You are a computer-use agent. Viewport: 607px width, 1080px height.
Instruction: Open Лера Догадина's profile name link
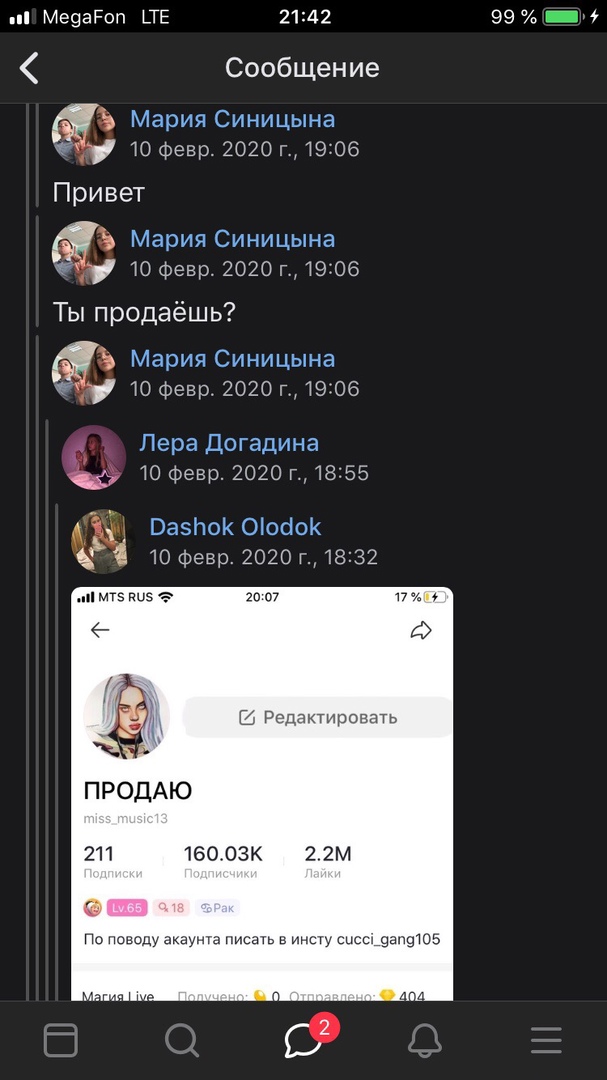[229, 443]
